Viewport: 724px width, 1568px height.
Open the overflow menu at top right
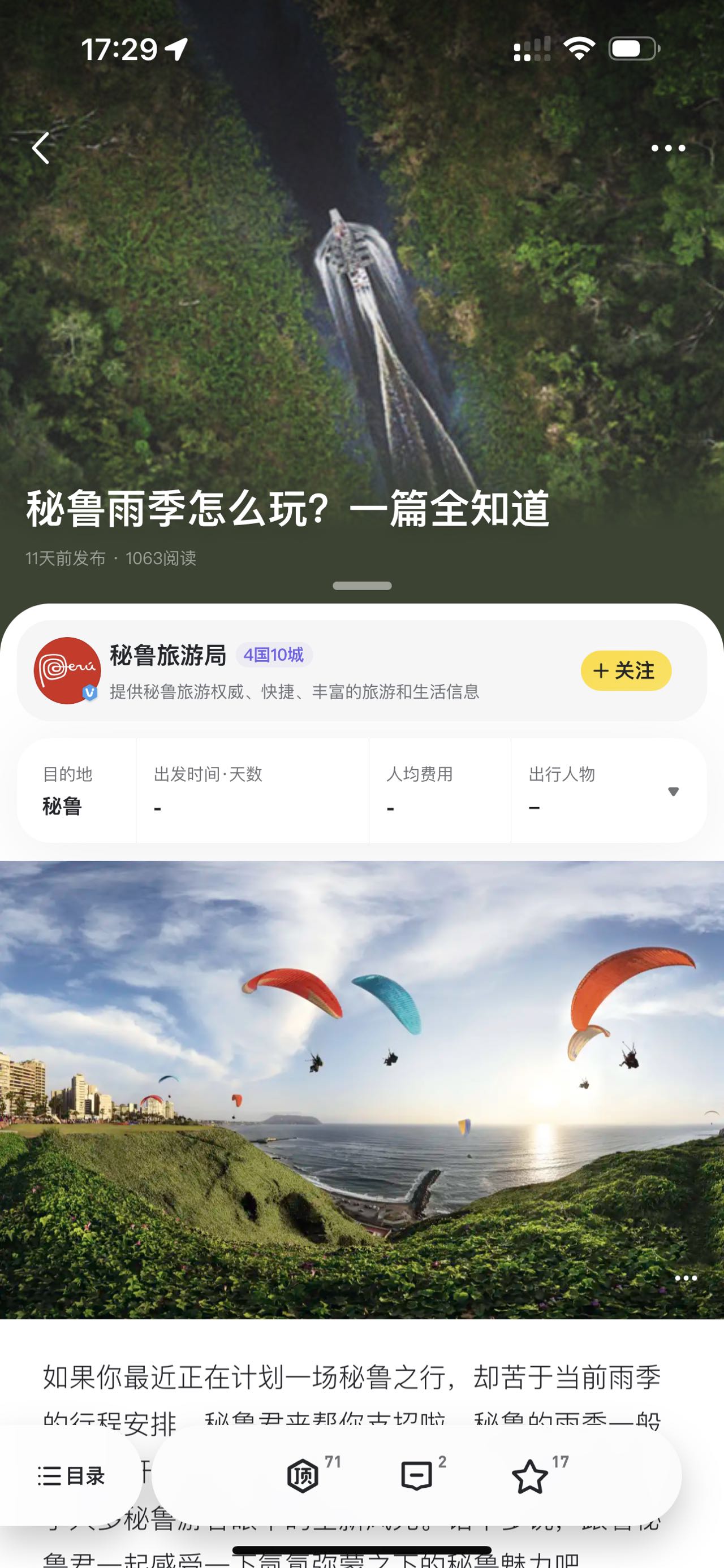coord(668,148)
